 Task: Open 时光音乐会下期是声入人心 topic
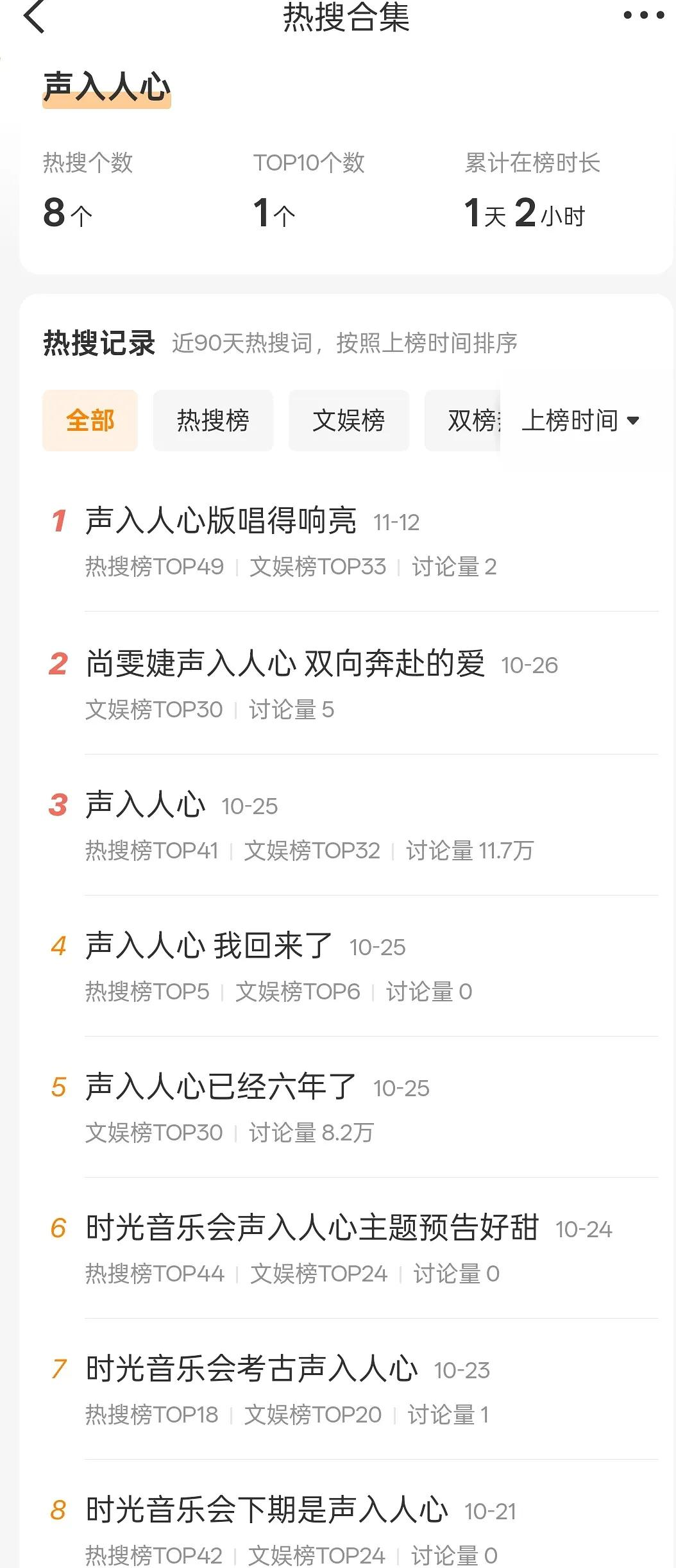(x=267, y=1510)
